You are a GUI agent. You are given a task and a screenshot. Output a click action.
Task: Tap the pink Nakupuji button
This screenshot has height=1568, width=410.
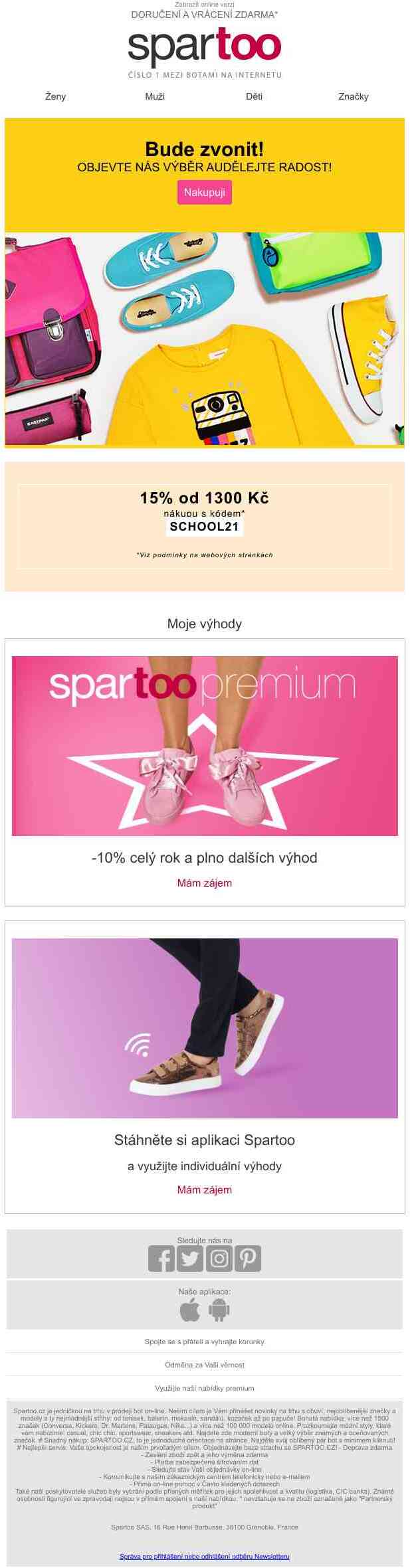pyautogui.click(x=204, y=192)
